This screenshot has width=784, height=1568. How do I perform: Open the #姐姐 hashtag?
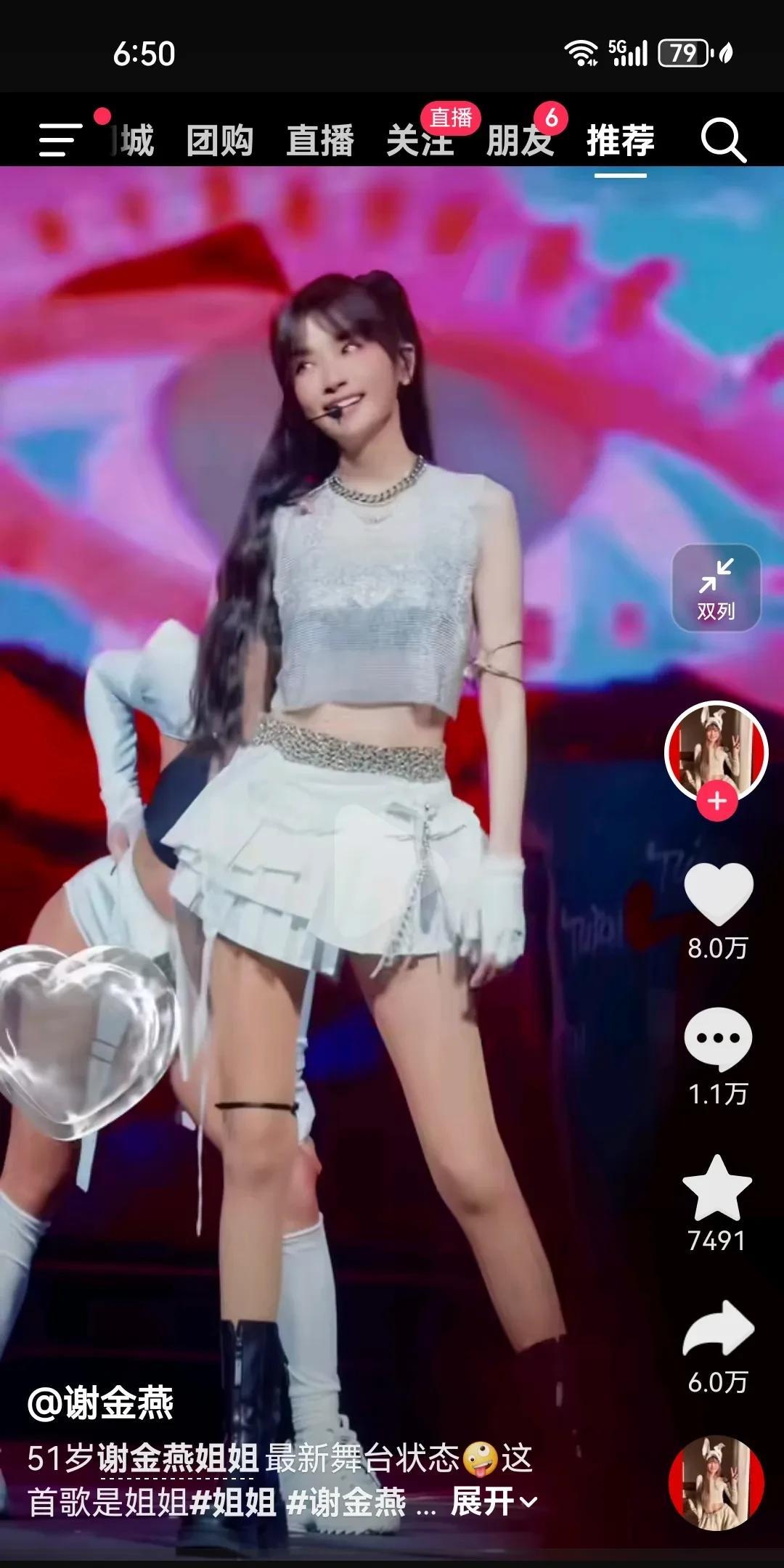[x=233, y=1502]
